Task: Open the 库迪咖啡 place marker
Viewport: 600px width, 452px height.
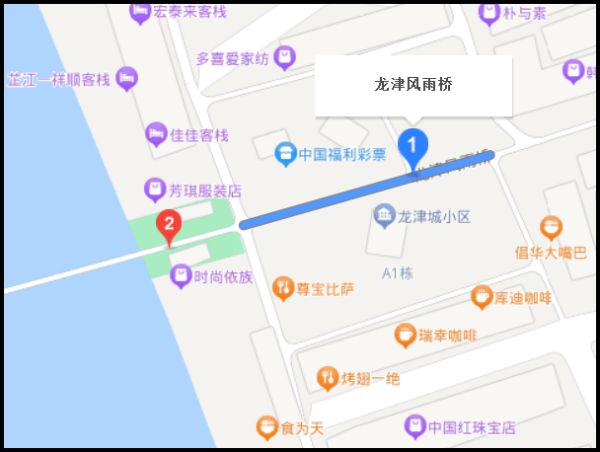Action: [x=482, y=297]
